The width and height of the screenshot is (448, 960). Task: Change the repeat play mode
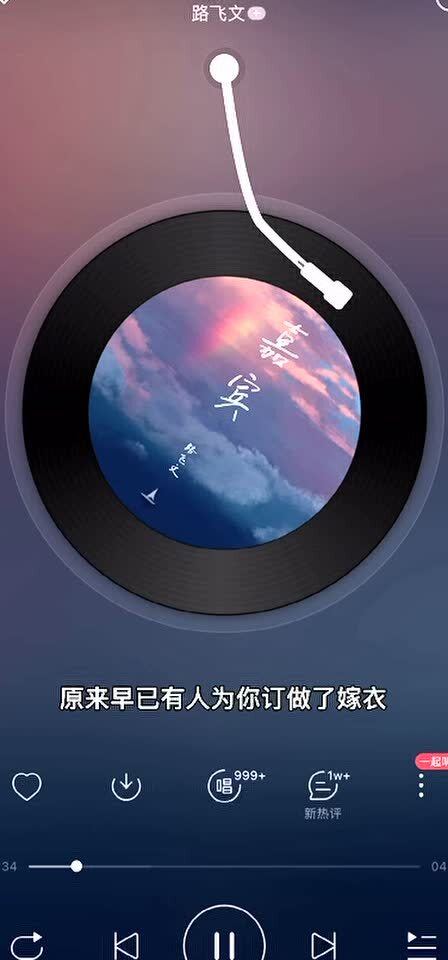(27, 945)
